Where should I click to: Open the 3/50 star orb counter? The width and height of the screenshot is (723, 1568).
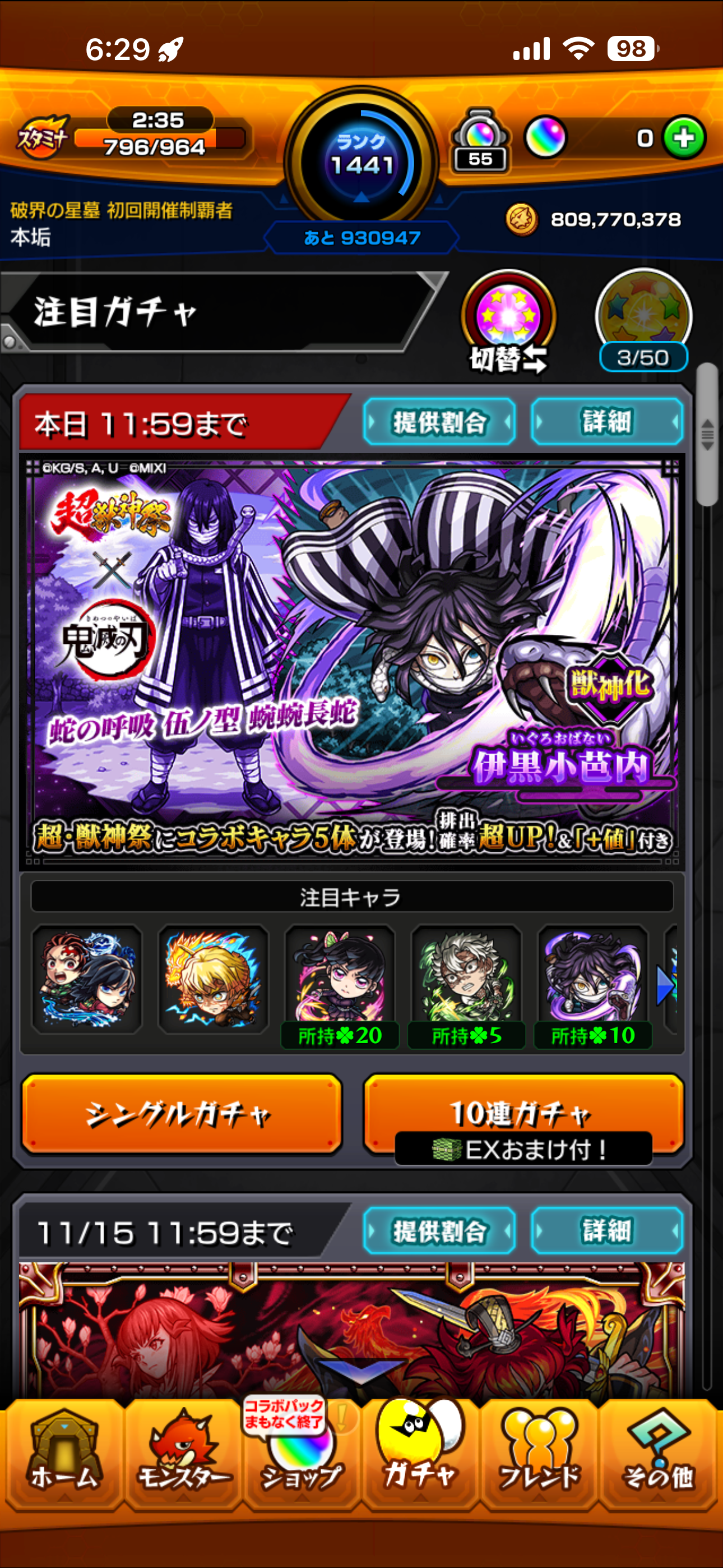[643, 321]
